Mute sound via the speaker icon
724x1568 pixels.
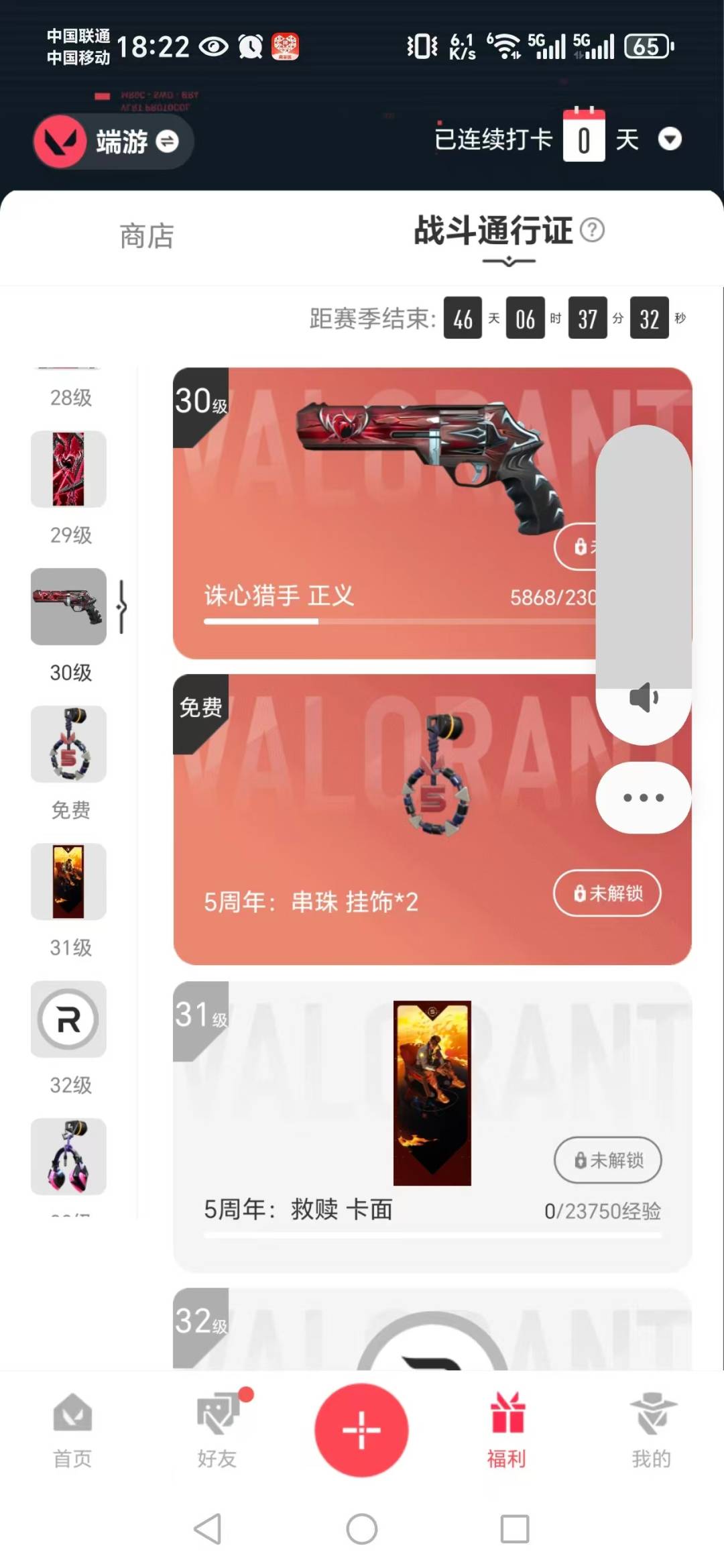pyautogui.click(x=643, y=697)
